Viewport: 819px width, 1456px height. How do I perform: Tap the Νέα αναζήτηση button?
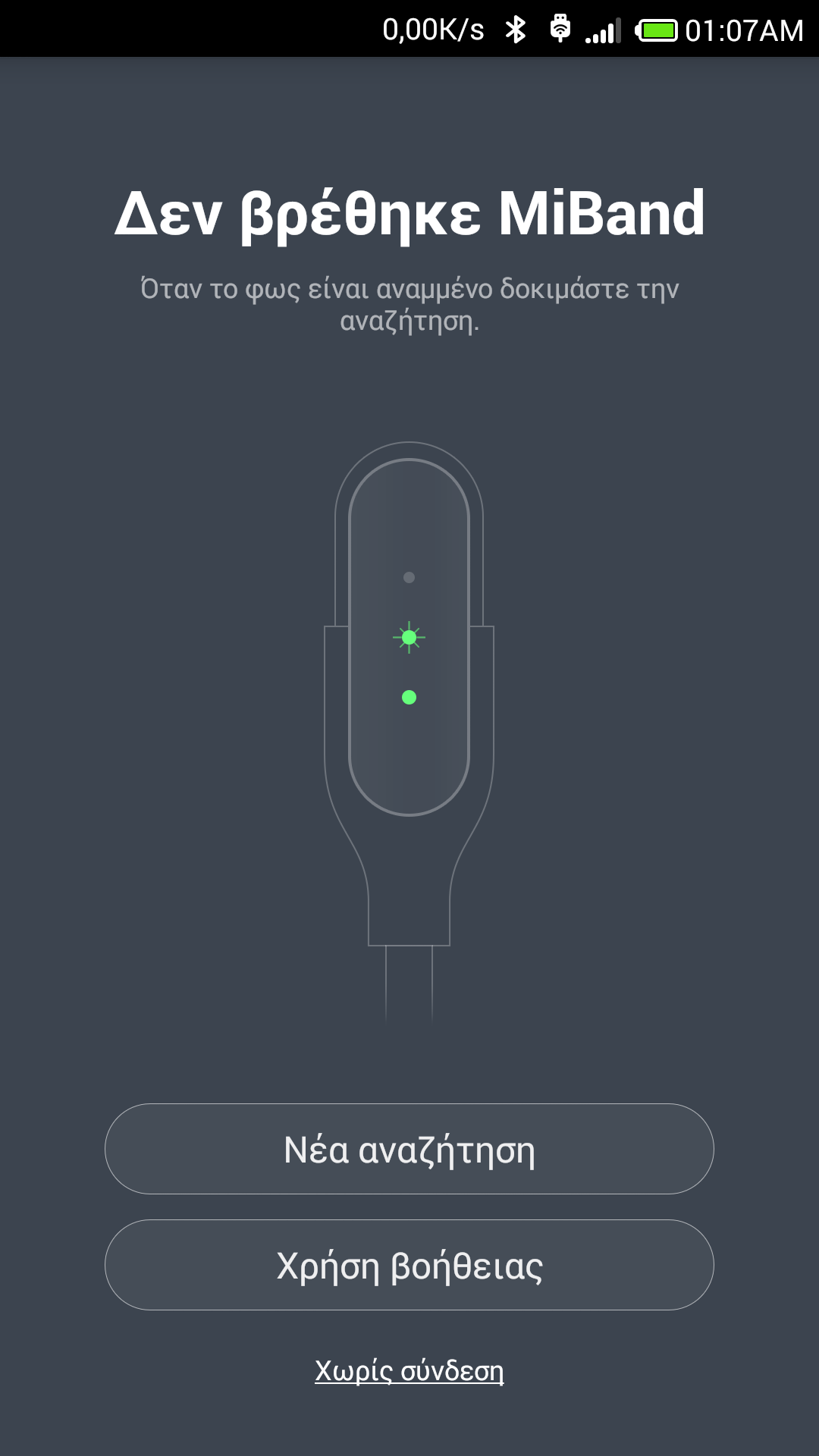tap(409, 1149)
